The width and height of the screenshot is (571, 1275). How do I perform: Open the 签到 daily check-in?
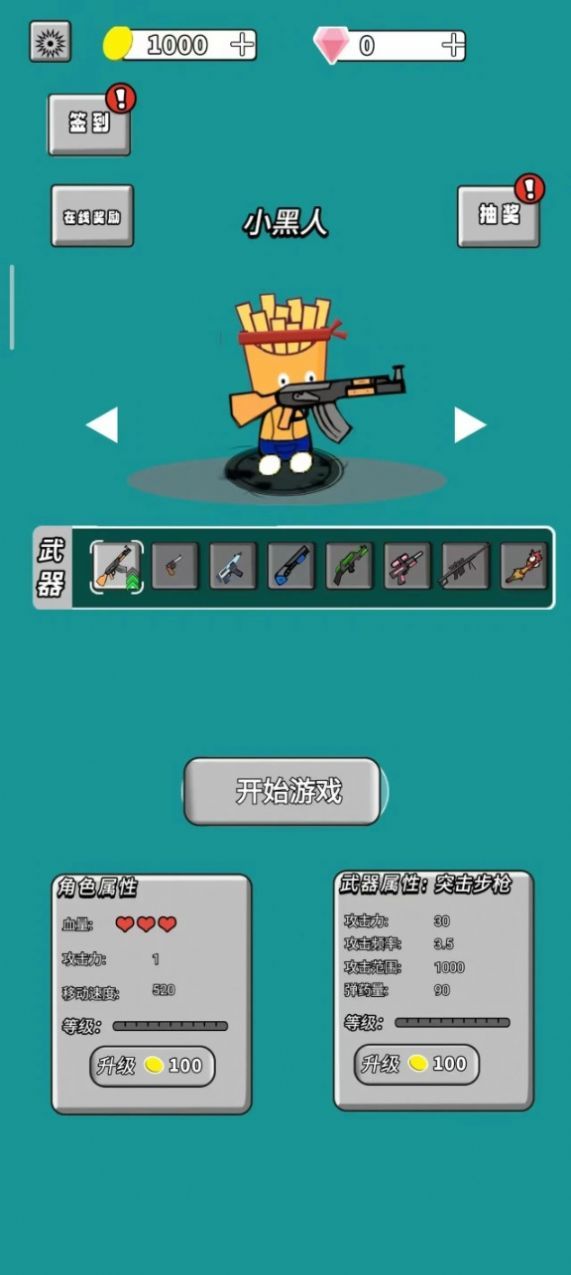click(89, 124)
